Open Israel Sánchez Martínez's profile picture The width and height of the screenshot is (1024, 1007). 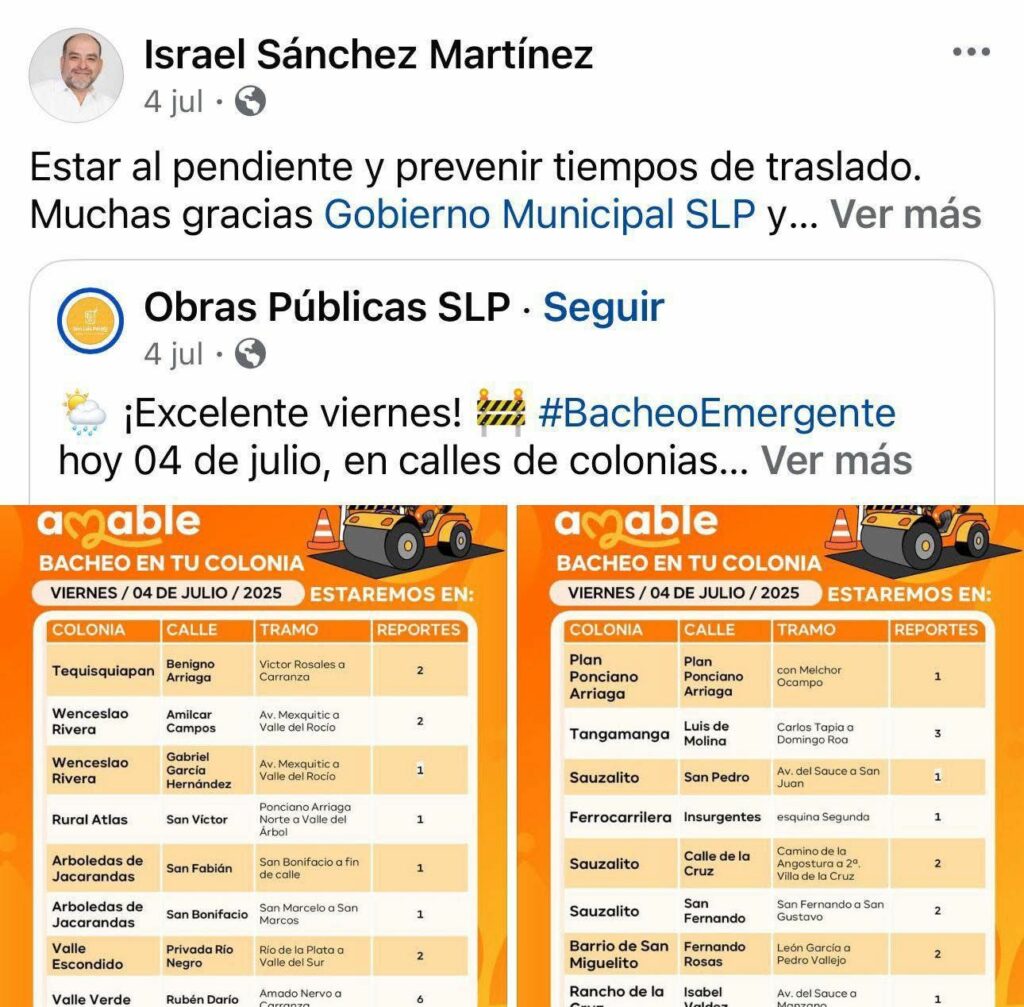coord(77,75)
